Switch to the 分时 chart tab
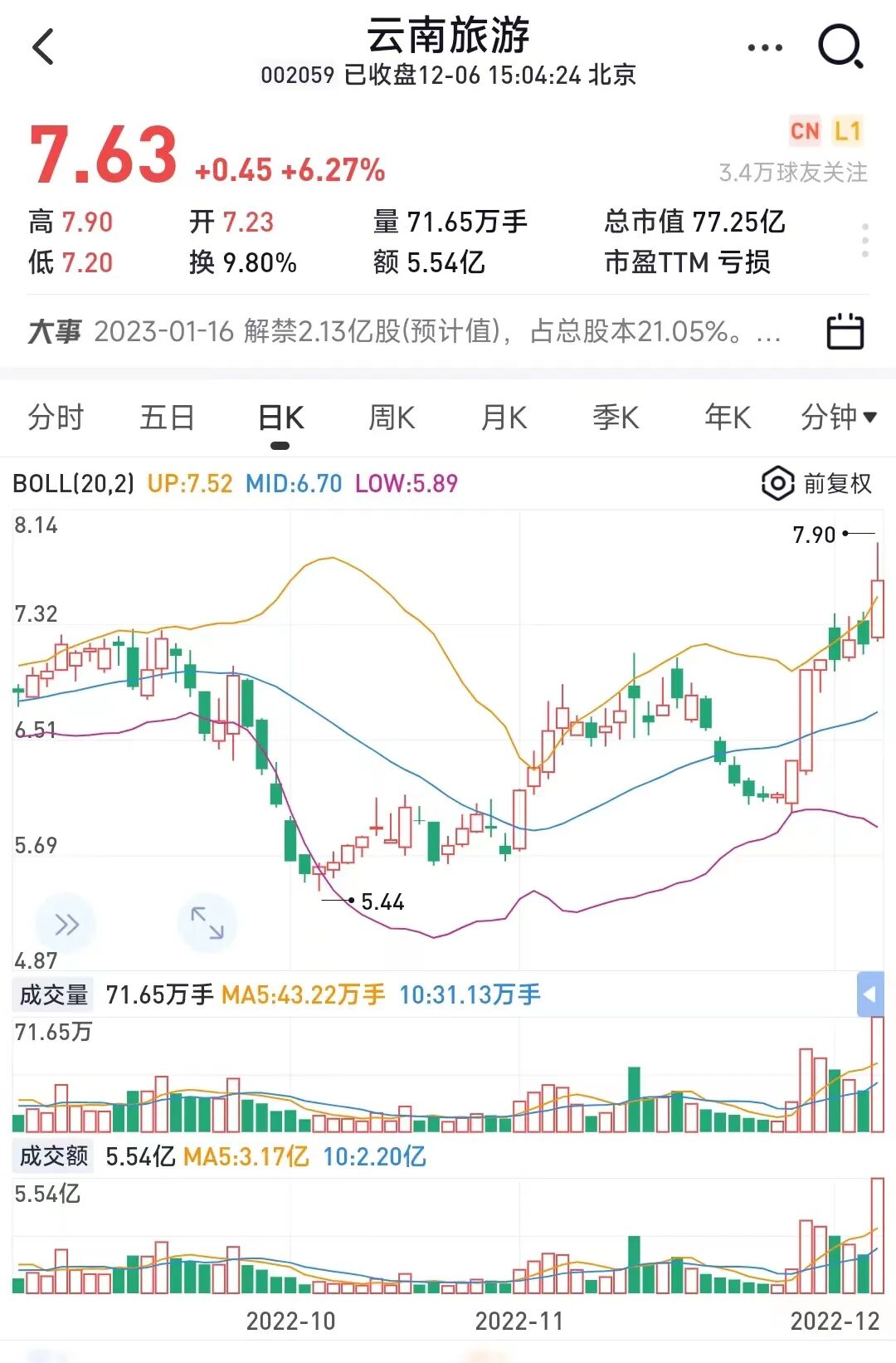This screenshot has height=1363, width=896. (56, 418)
